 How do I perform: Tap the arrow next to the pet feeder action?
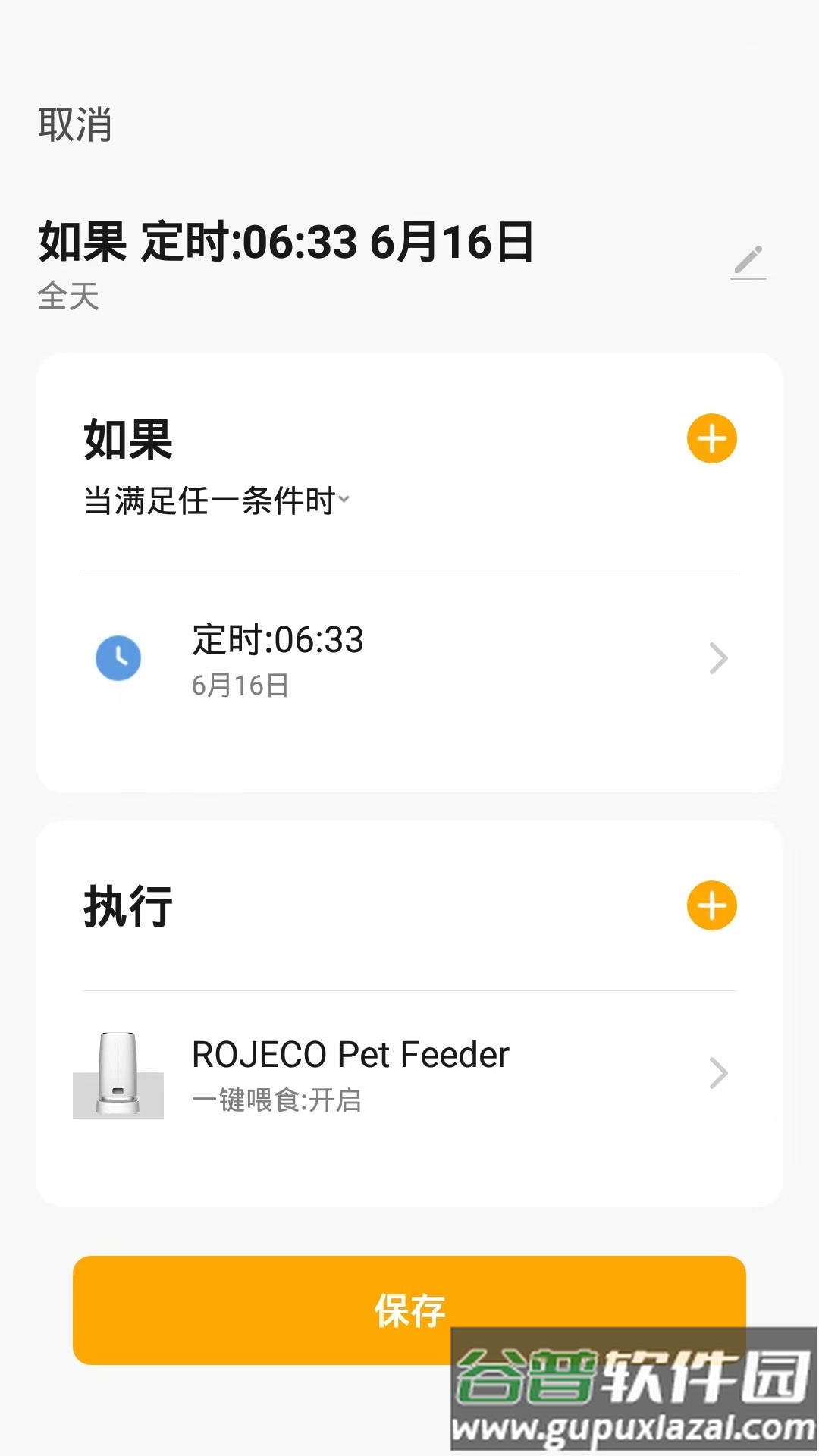(719, 1072)
